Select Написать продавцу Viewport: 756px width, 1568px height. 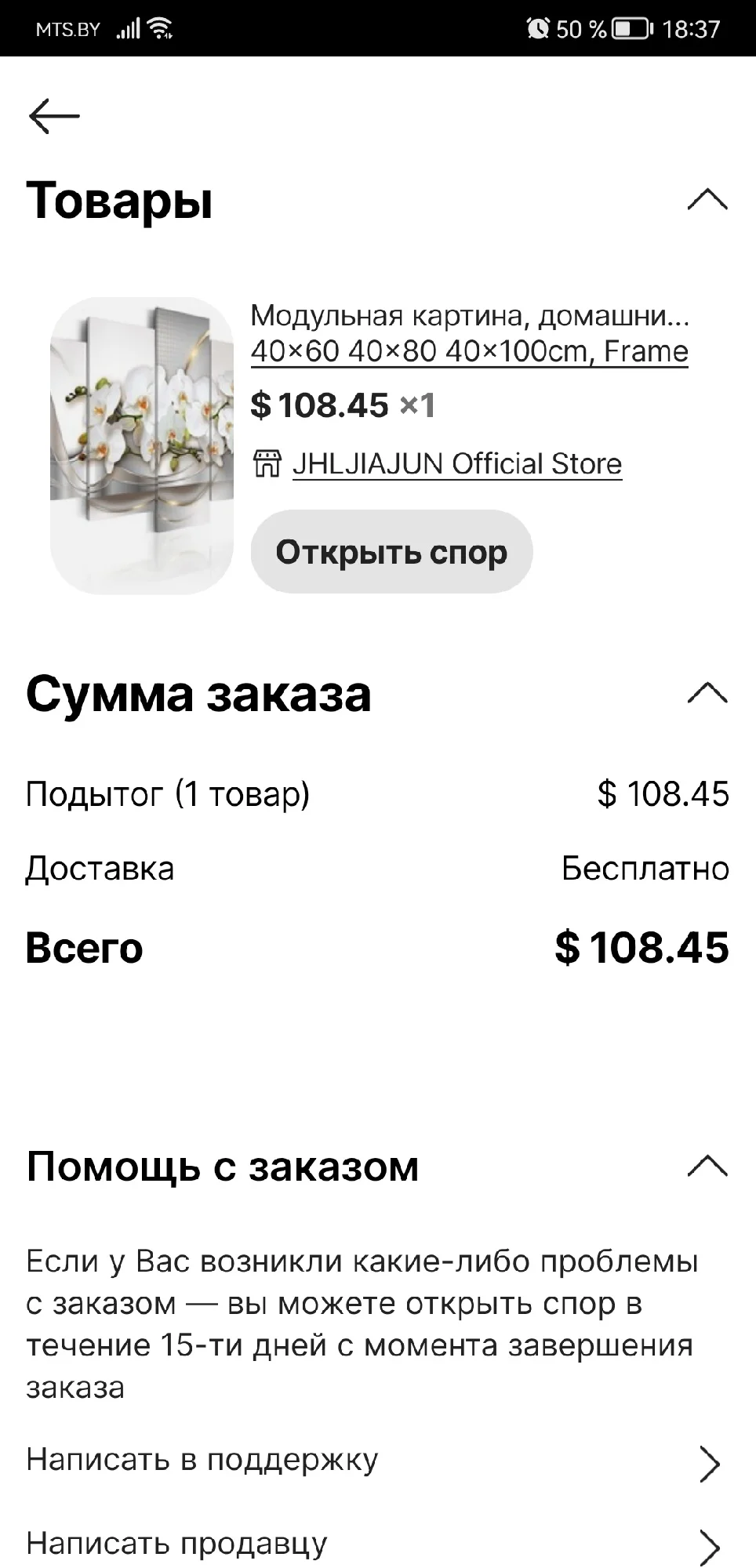[x=376, y=1543]
